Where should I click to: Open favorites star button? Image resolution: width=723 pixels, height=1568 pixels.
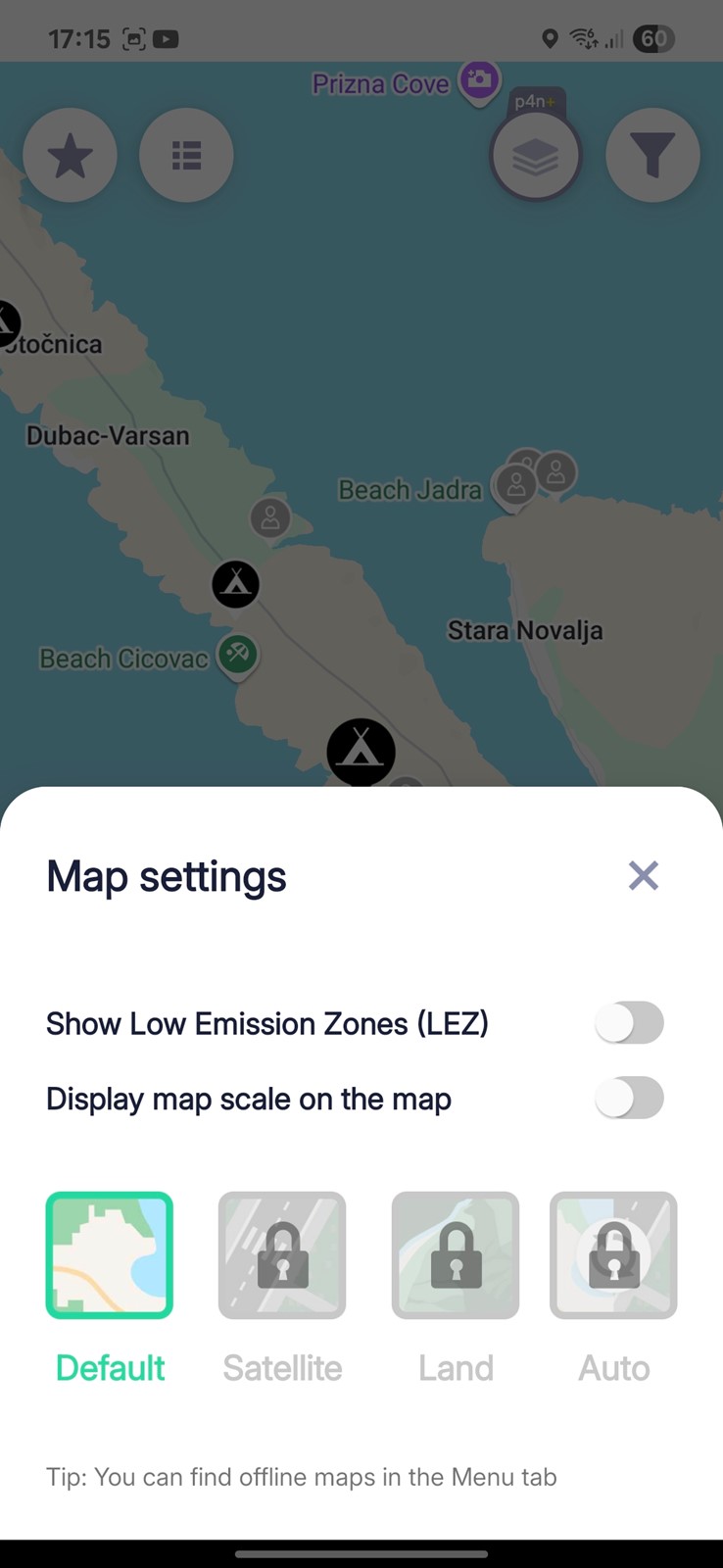point(70,155)
